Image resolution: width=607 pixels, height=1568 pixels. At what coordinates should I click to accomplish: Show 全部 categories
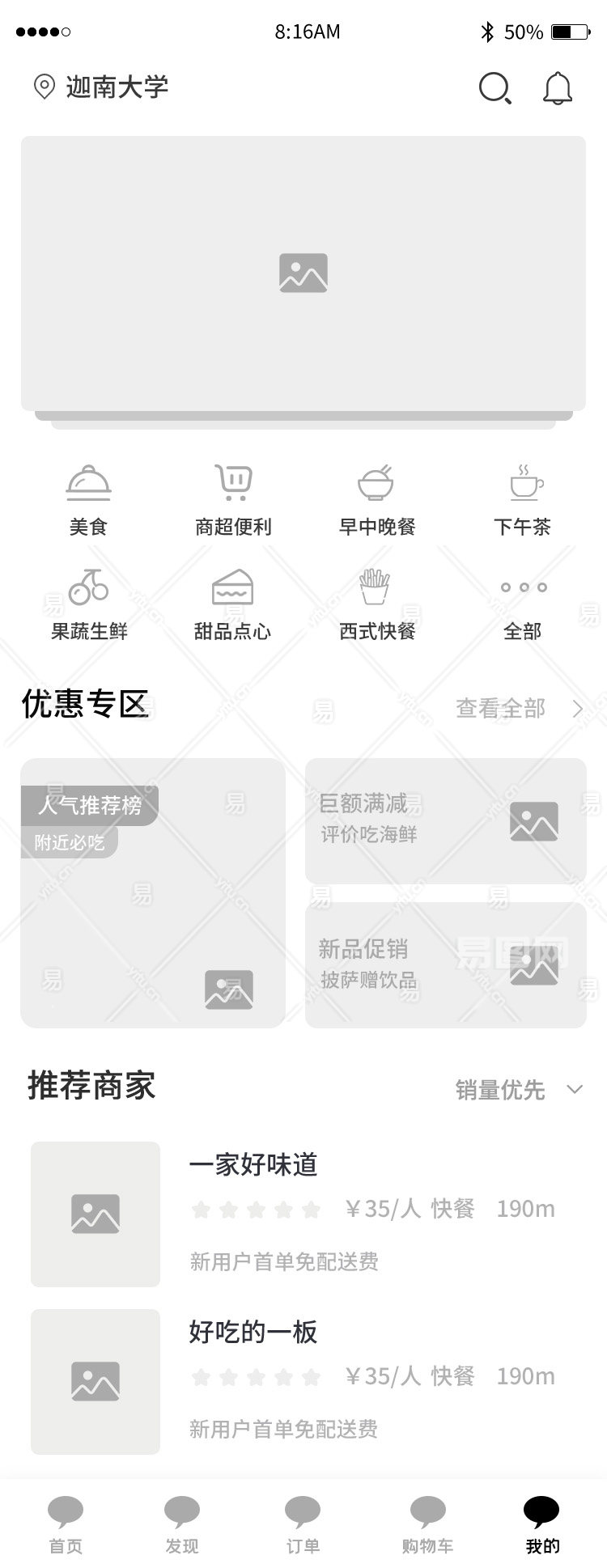(523, 604)
